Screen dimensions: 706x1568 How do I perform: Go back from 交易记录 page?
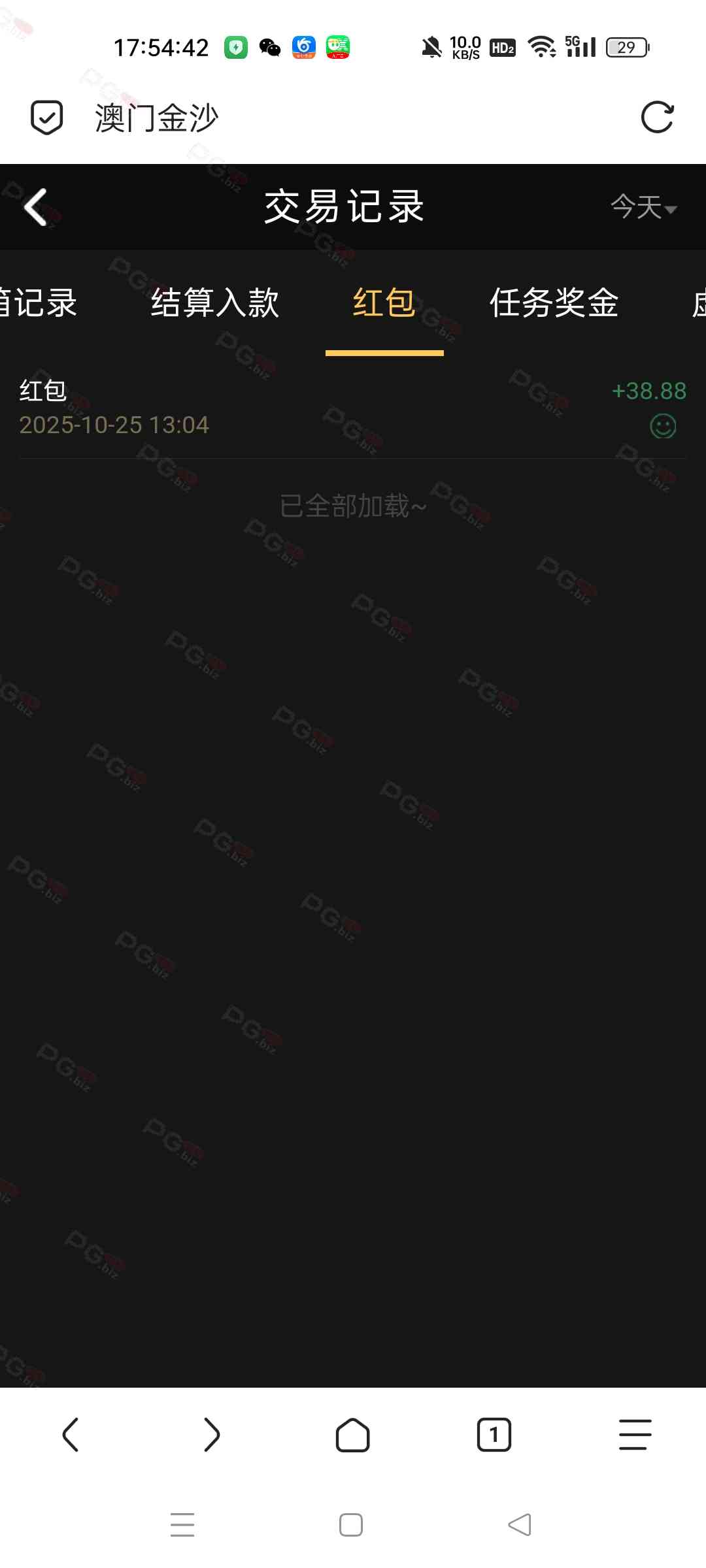click(36, 207)
